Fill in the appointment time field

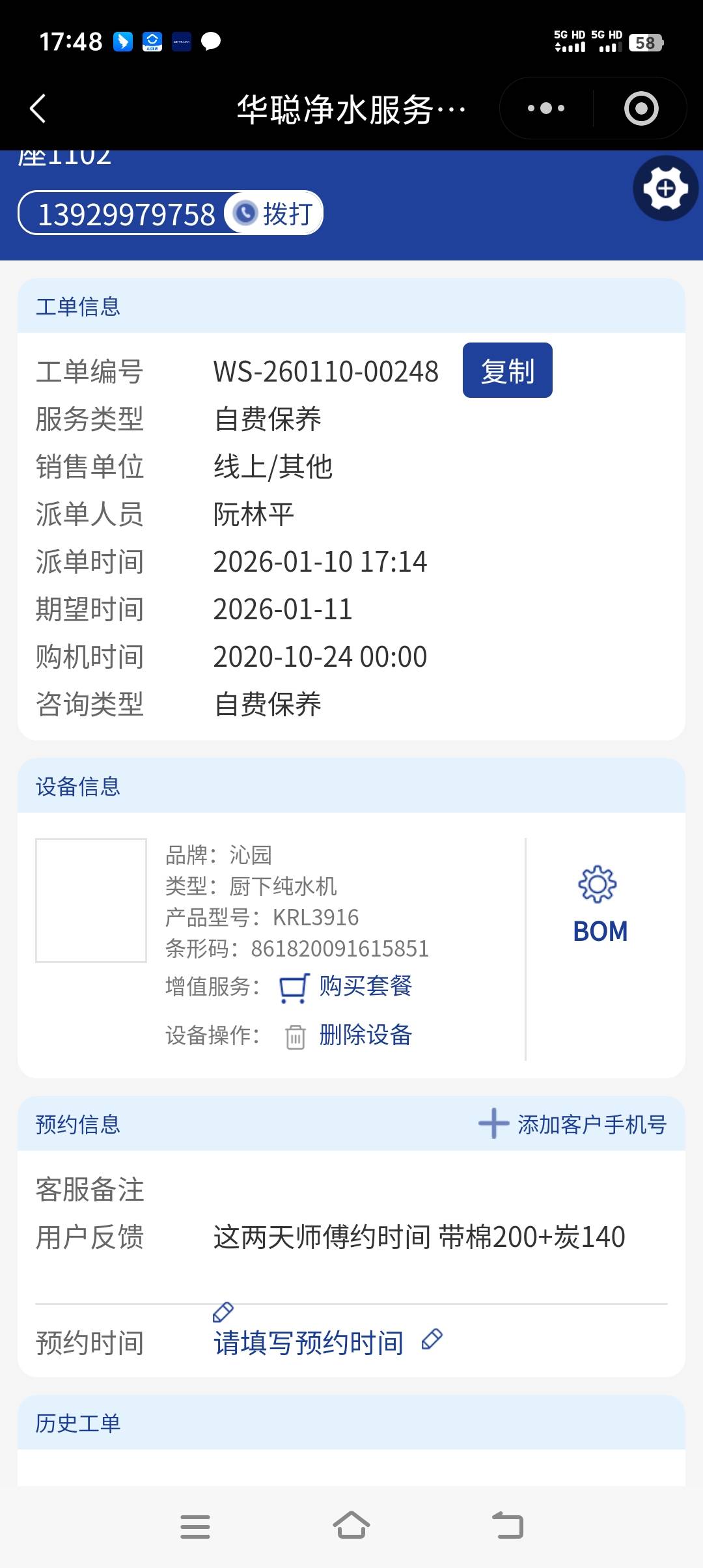click(309, 1343)
